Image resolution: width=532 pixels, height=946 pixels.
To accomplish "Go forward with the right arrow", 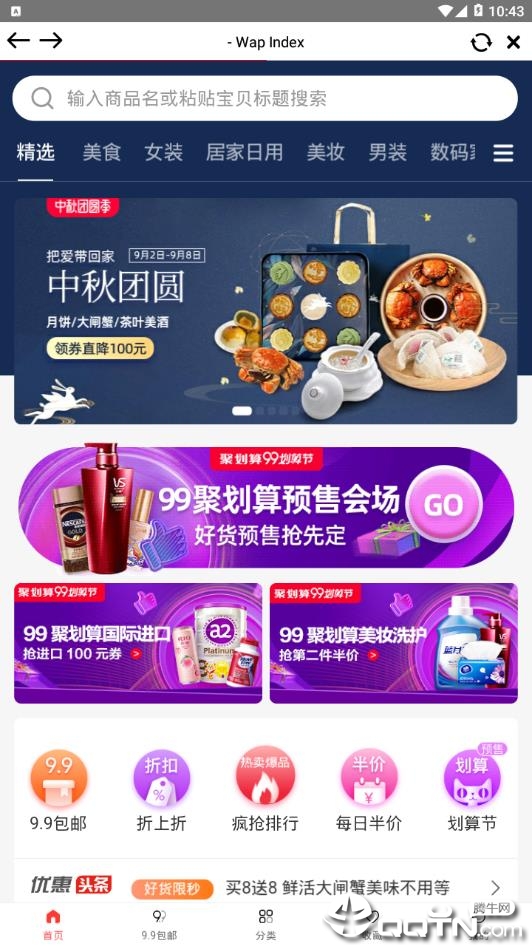I will [x=51, y=40].
